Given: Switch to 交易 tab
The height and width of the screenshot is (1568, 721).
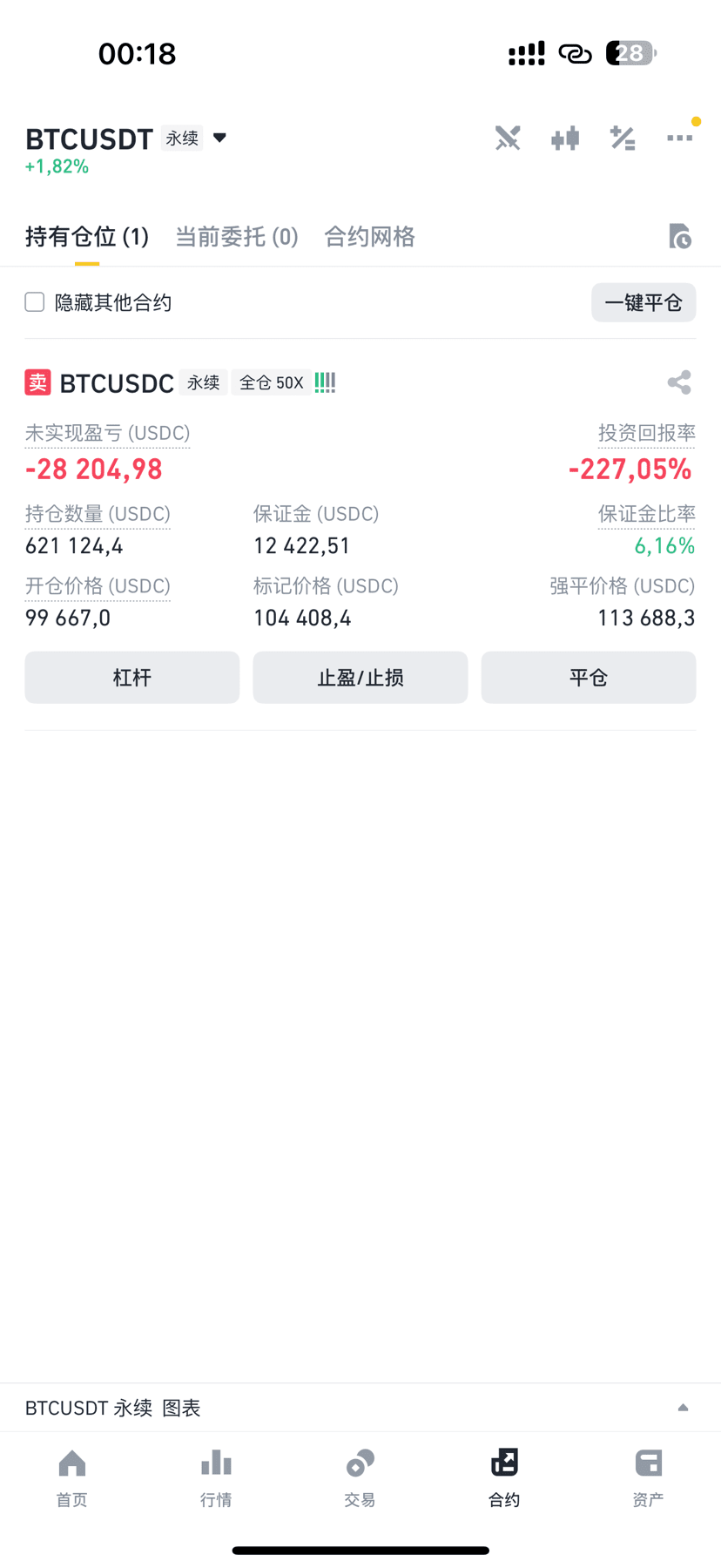Looking at the screenshot, I should (360, 1477).
